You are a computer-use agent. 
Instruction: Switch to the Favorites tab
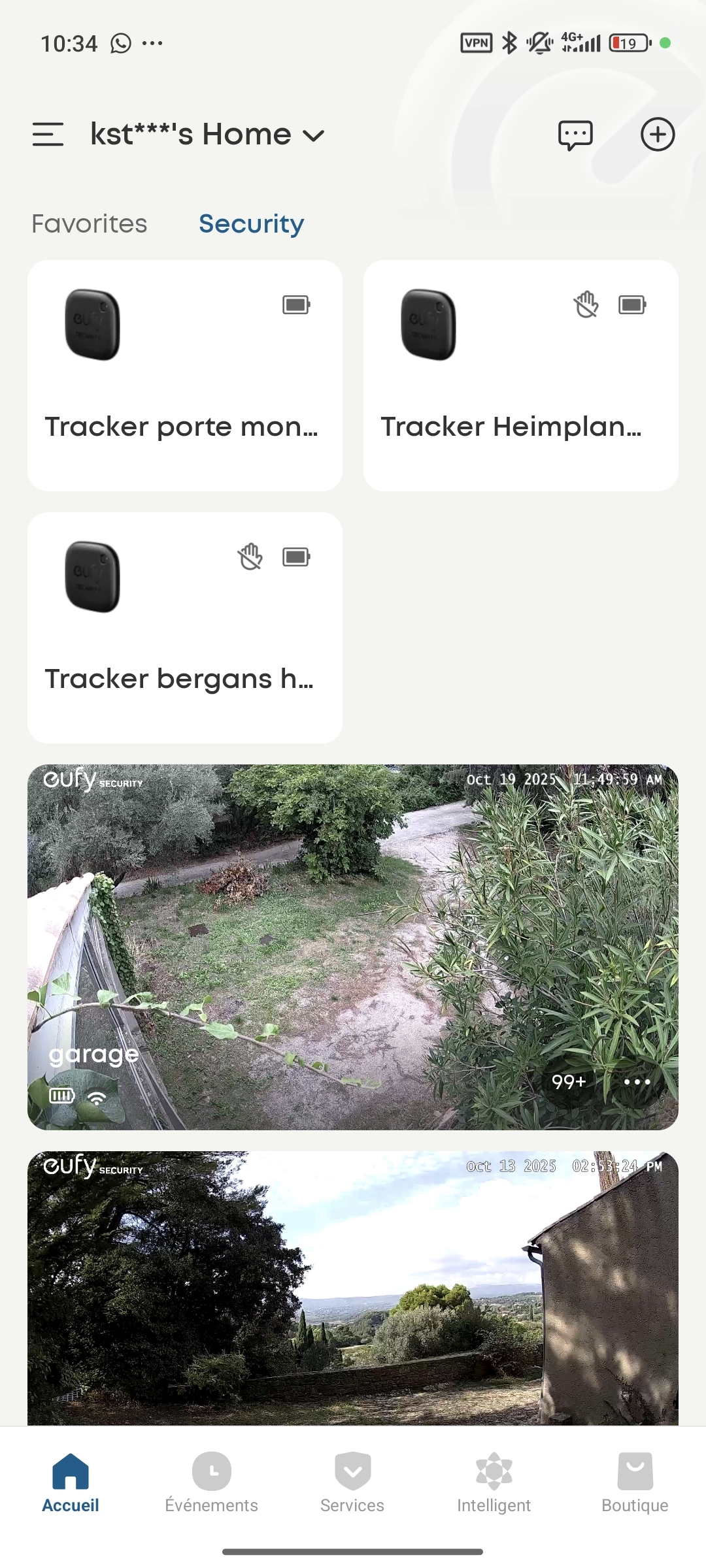[90, 224]
